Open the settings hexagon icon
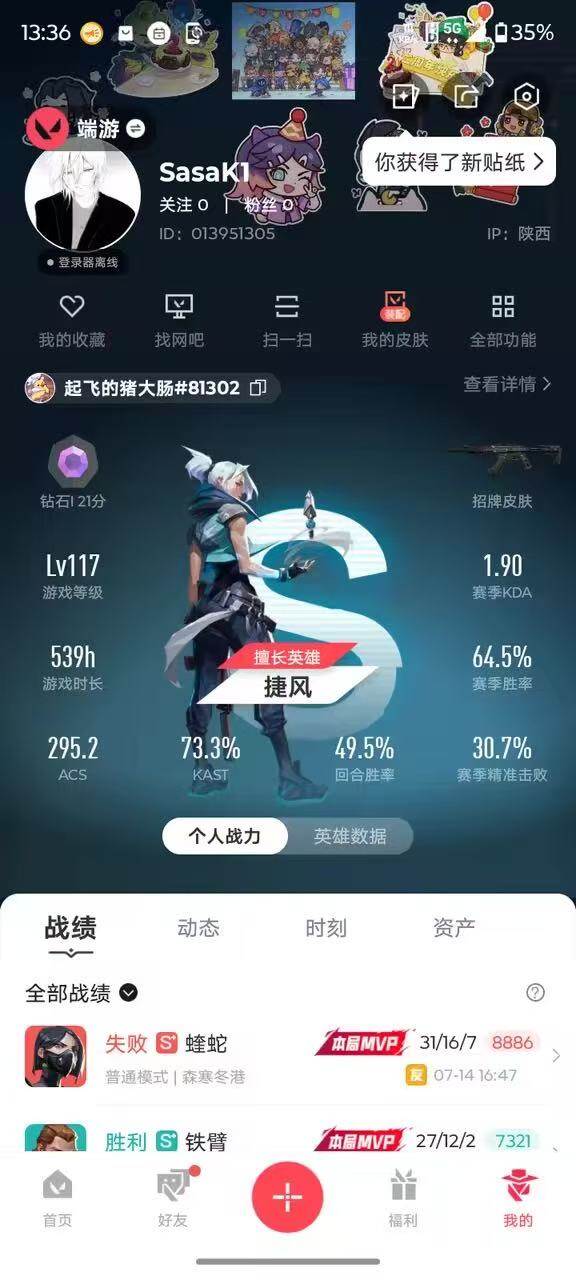This screenshot has width=576, height=1280. [x=526, y=96]
